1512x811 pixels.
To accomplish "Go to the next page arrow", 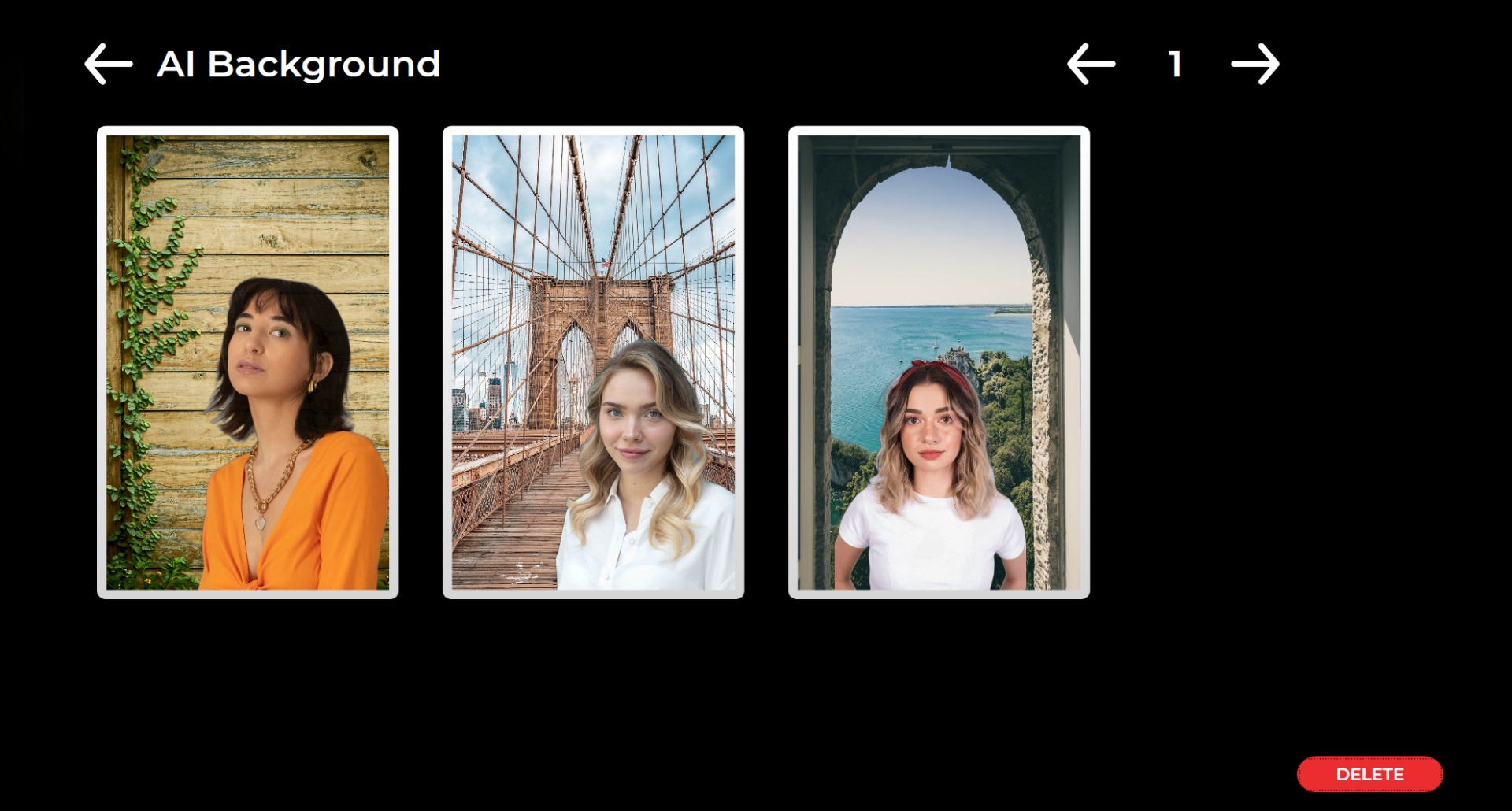I will (1255, 64).
